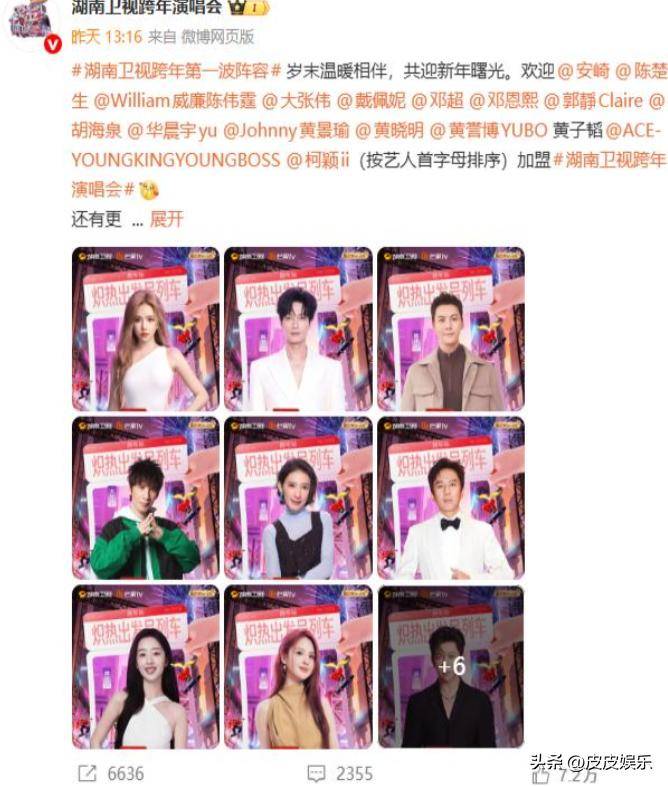The height and width of the screenshot is (786, 668).
Task: Open the +6 tile to see more photos
Action: pos(450,667)
